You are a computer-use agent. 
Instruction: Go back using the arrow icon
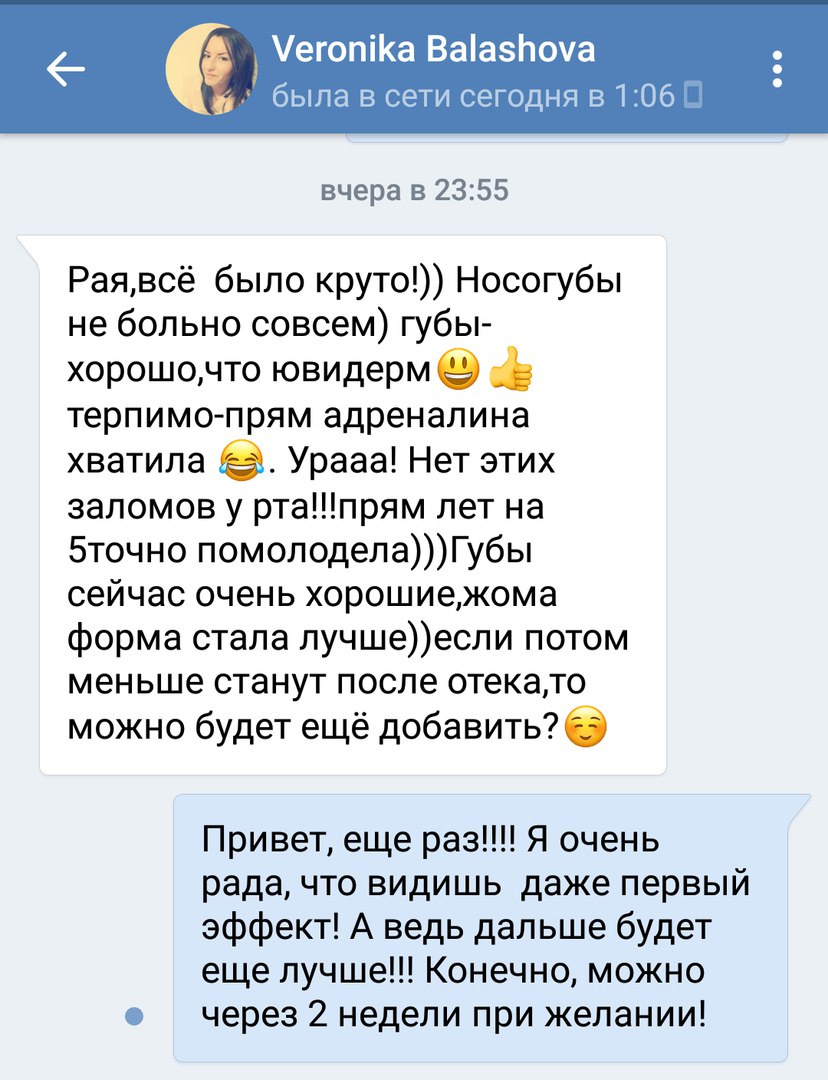(66, 70)
